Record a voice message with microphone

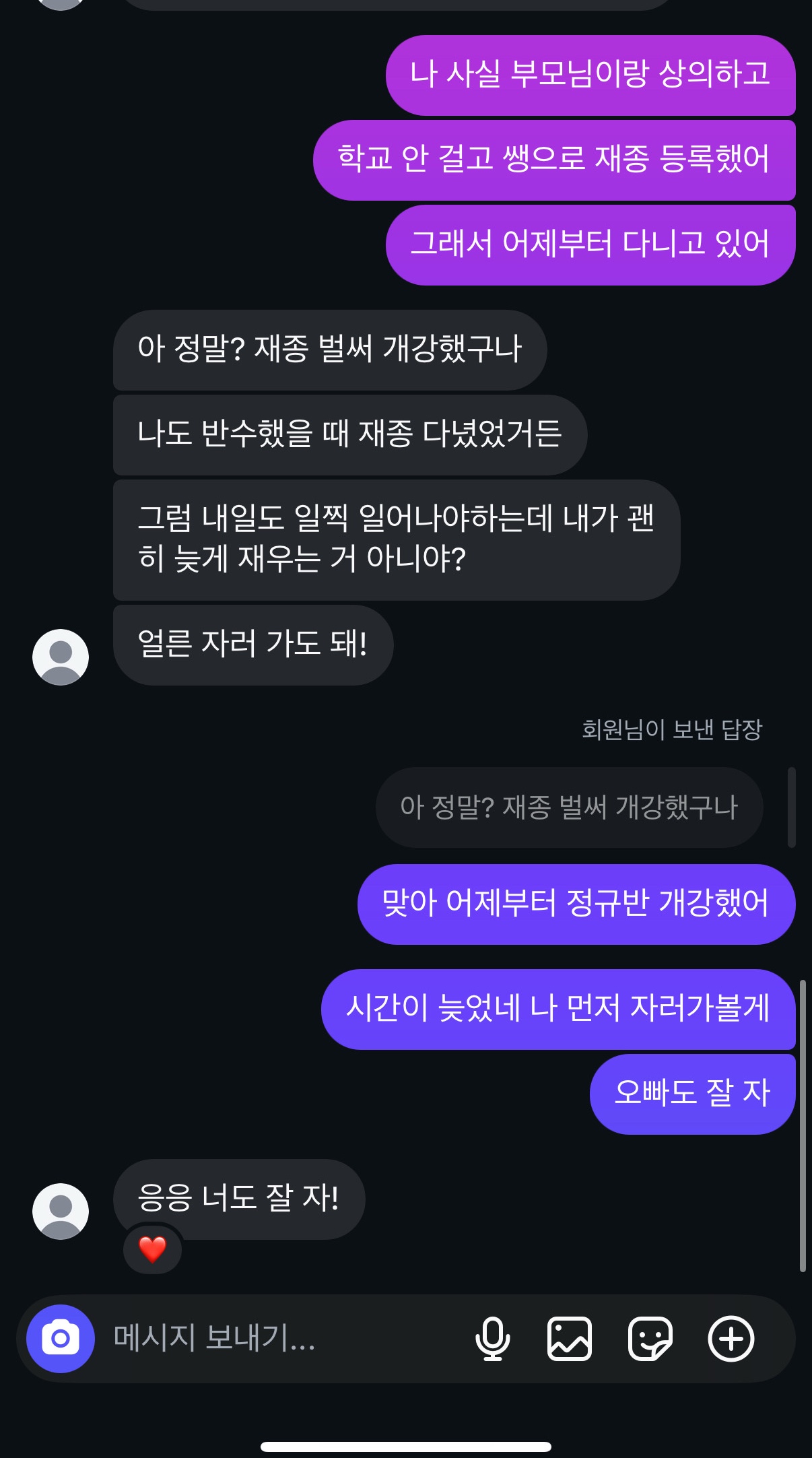coord(492,1339)
